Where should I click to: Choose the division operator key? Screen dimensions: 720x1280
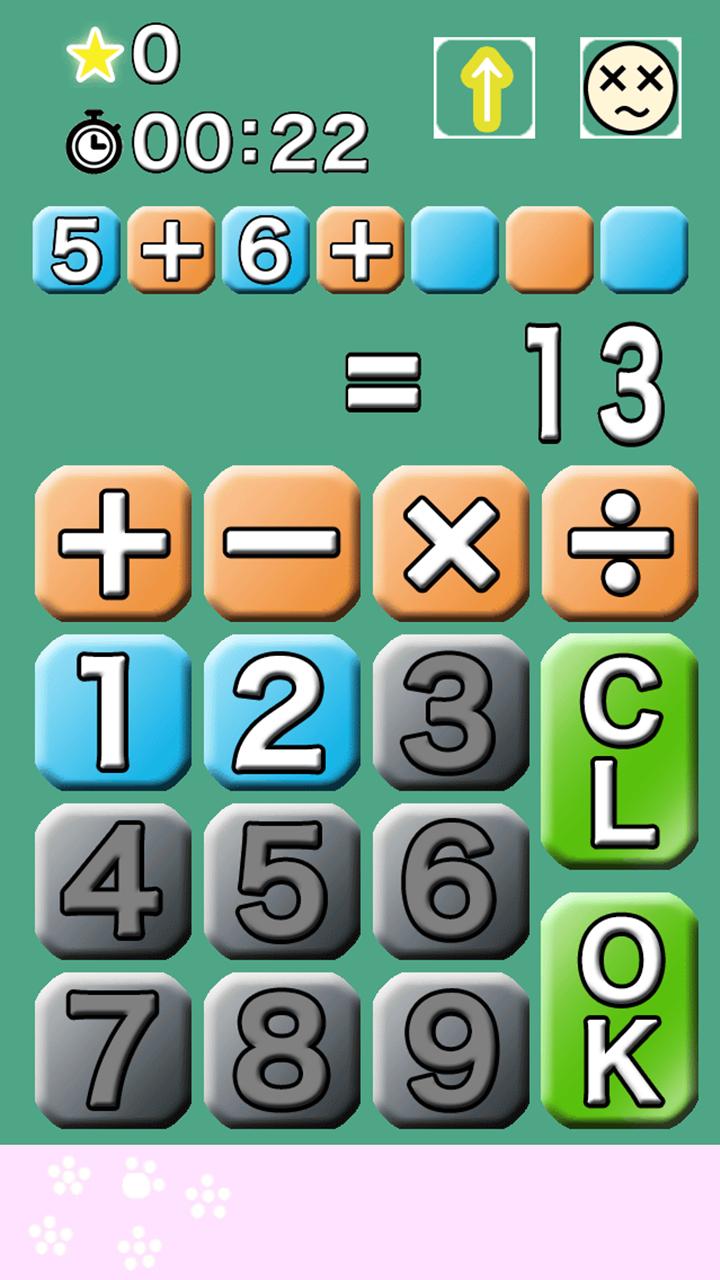point(620,543)
